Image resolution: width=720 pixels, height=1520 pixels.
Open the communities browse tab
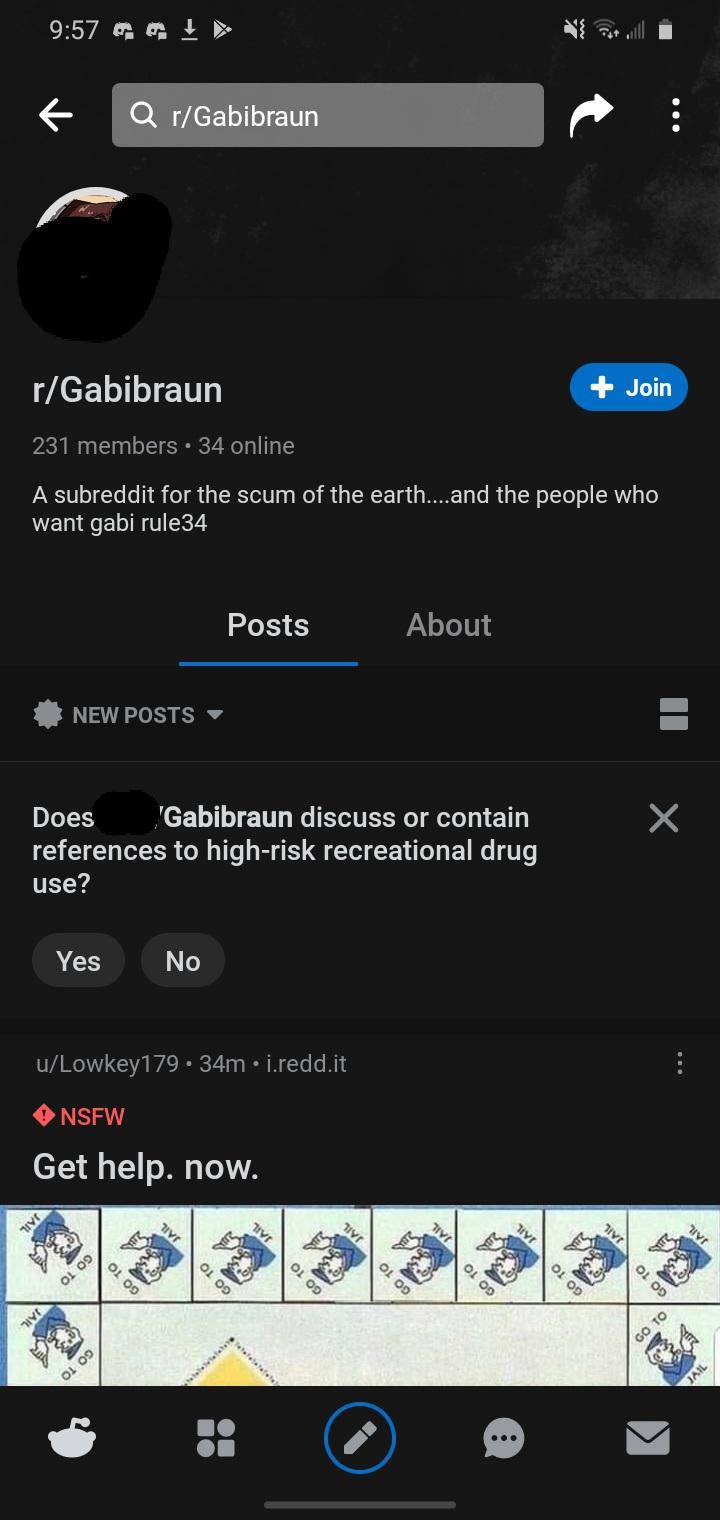point(216,1439)
